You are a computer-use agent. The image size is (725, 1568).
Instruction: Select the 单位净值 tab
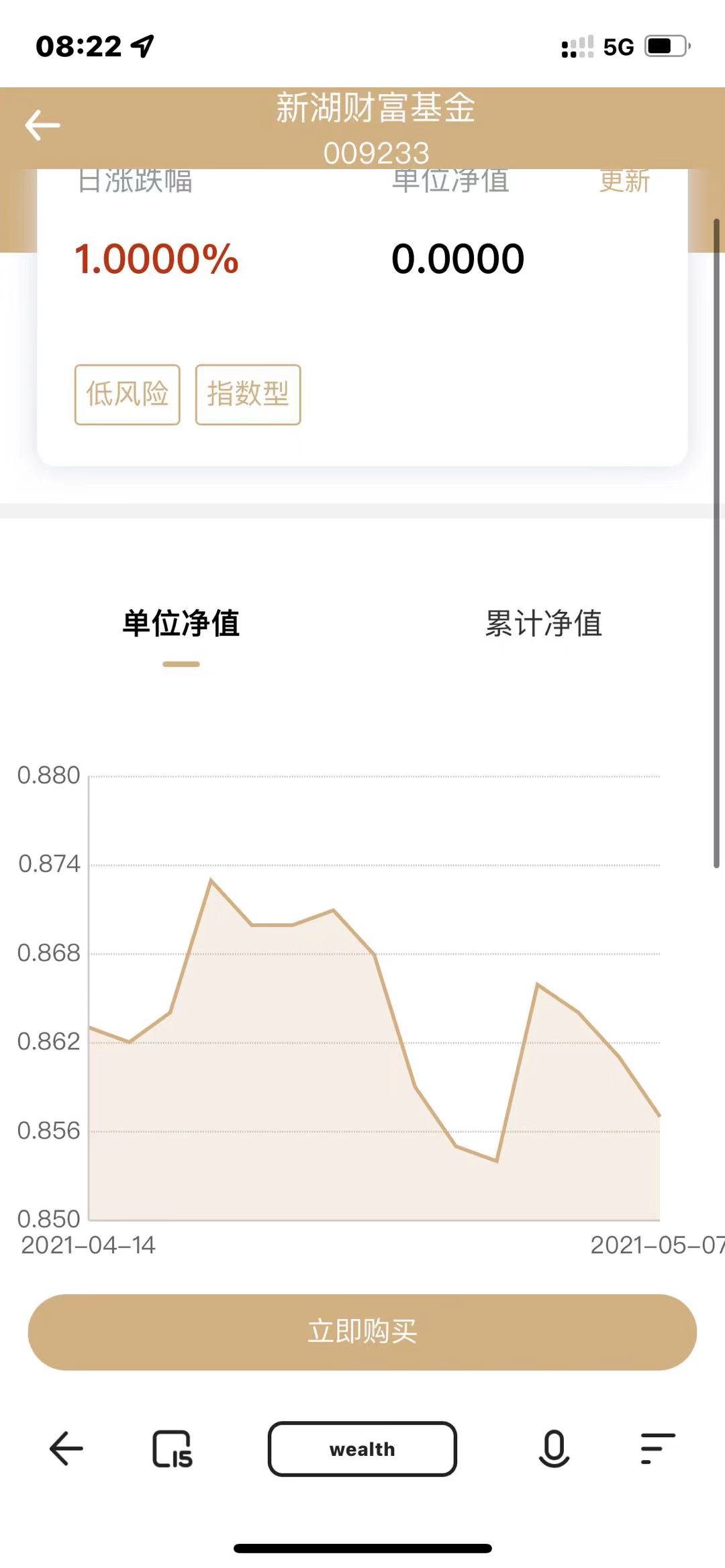(181, 623)
